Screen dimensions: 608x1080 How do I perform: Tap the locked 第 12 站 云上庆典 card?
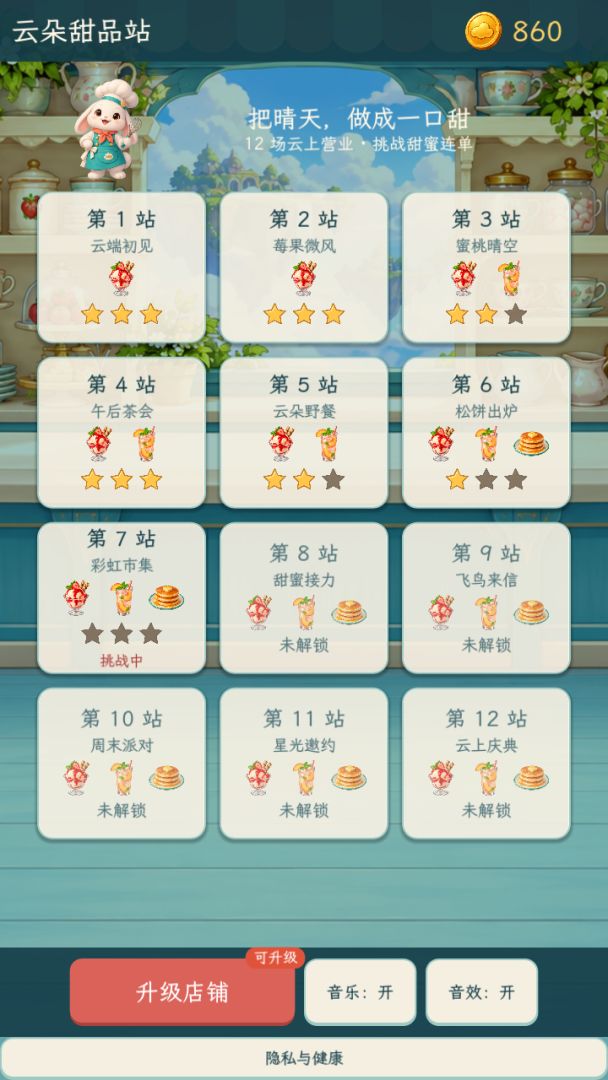[486, 763]
